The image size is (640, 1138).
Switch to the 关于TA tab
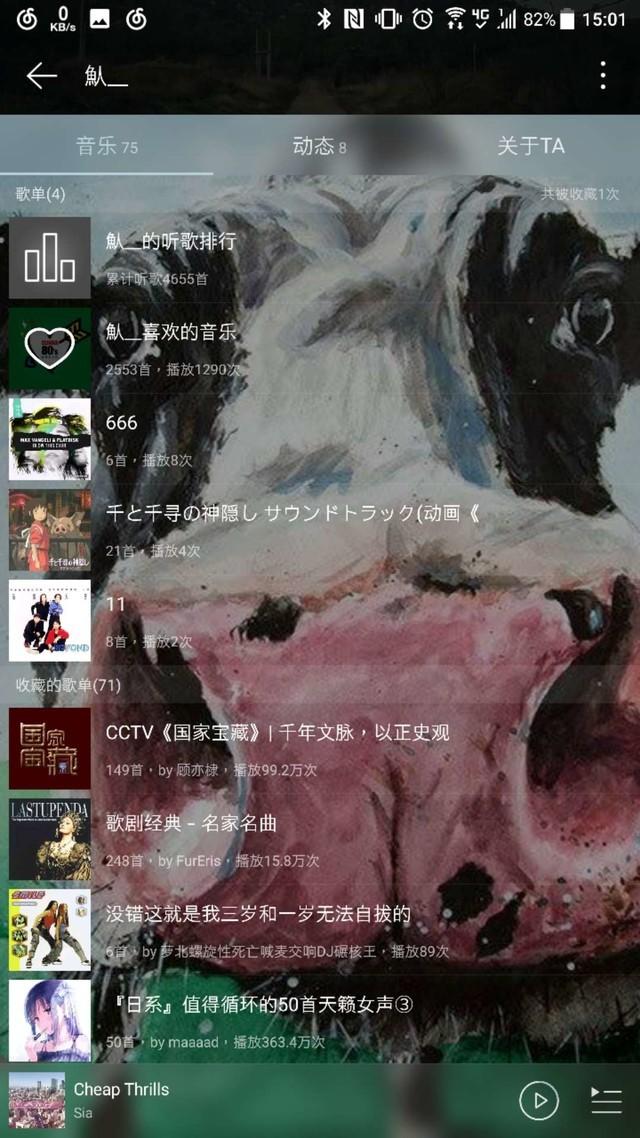[531, 146]
